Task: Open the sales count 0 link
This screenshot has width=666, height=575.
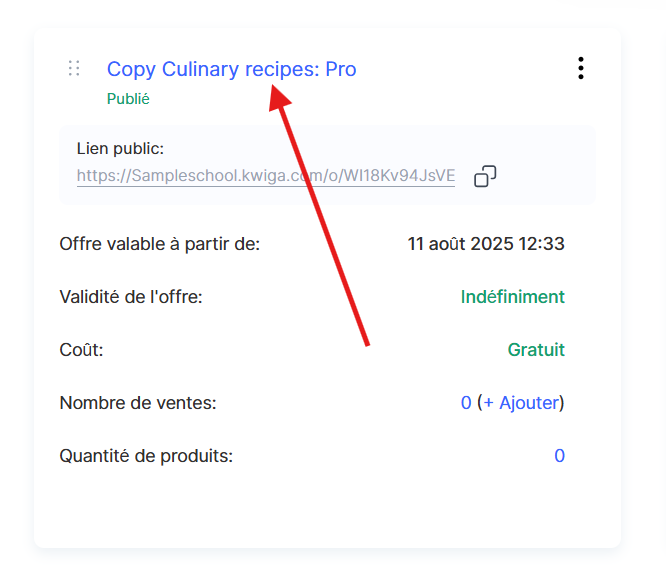Action: pos(466,403)
